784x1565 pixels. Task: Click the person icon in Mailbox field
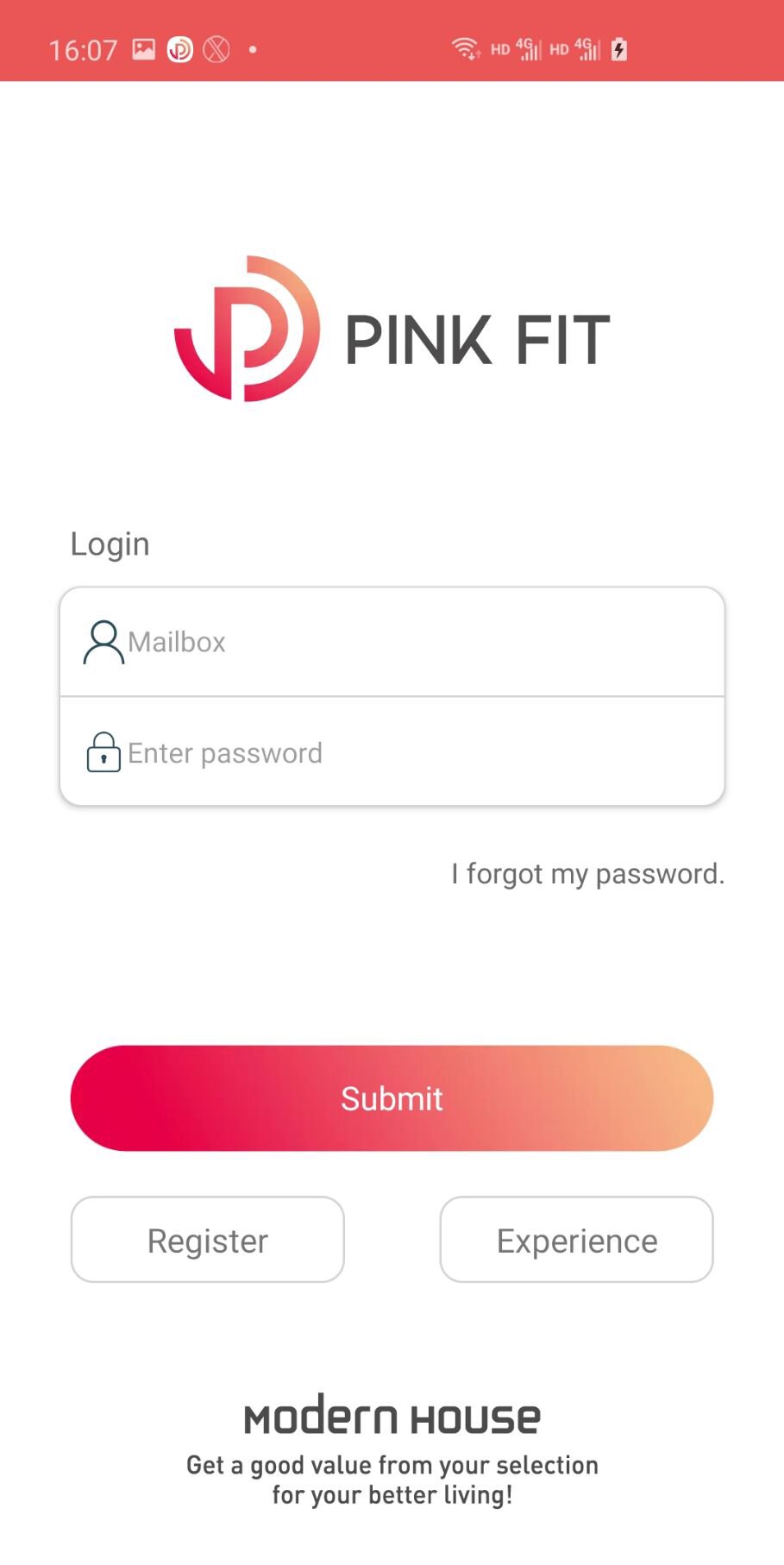point(103,641)
